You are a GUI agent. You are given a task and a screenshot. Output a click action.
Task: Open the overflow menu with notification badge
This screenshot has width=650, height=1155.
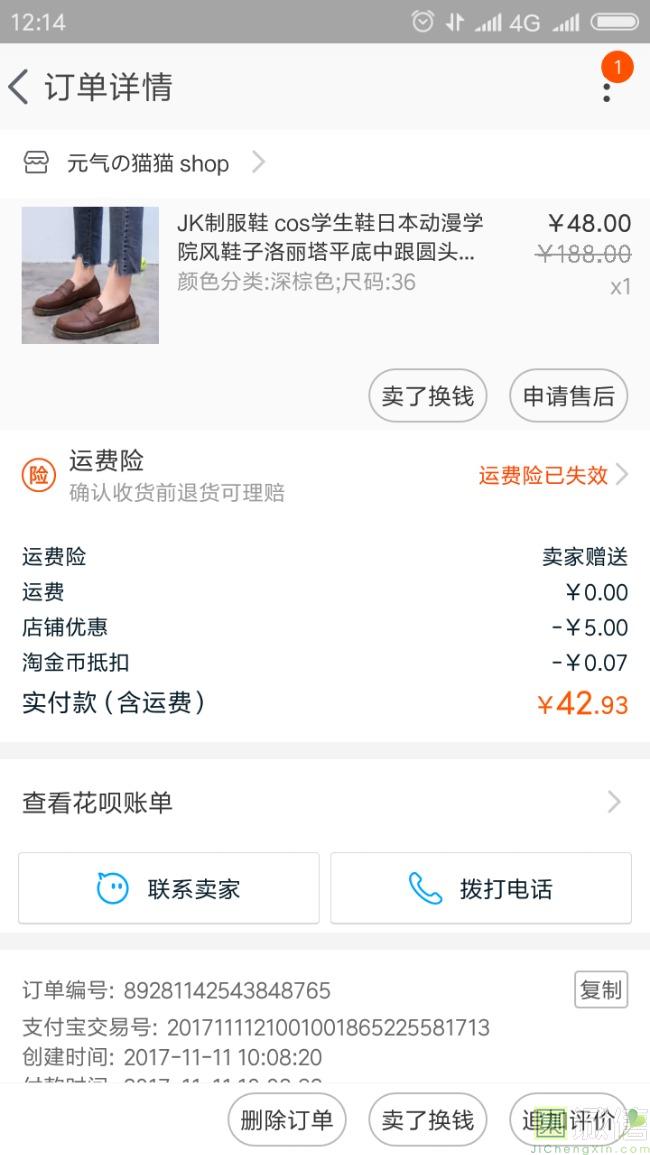(607, 88)
